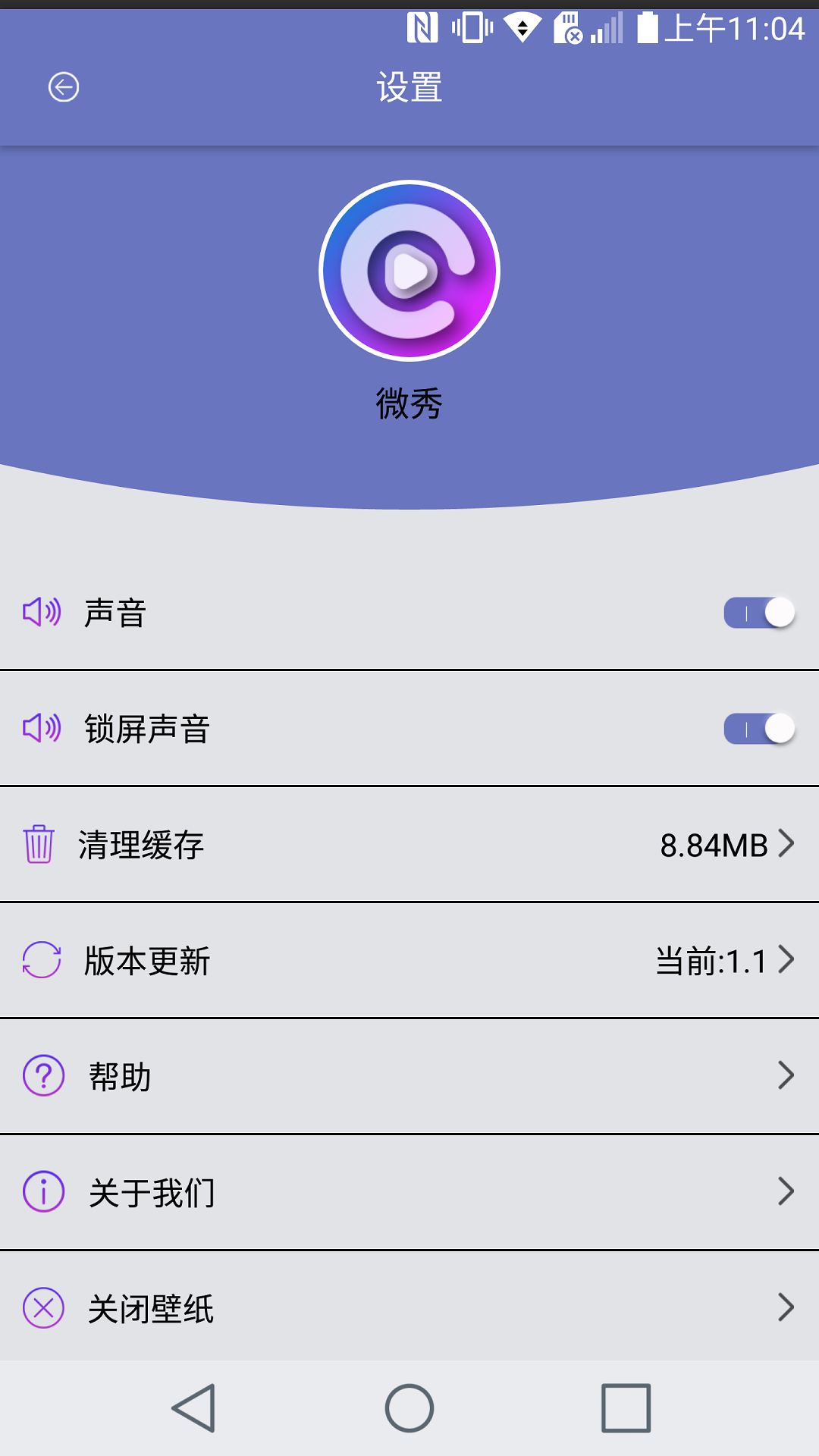
Task: Open 关于我们 about us page
Action: 409,1192
